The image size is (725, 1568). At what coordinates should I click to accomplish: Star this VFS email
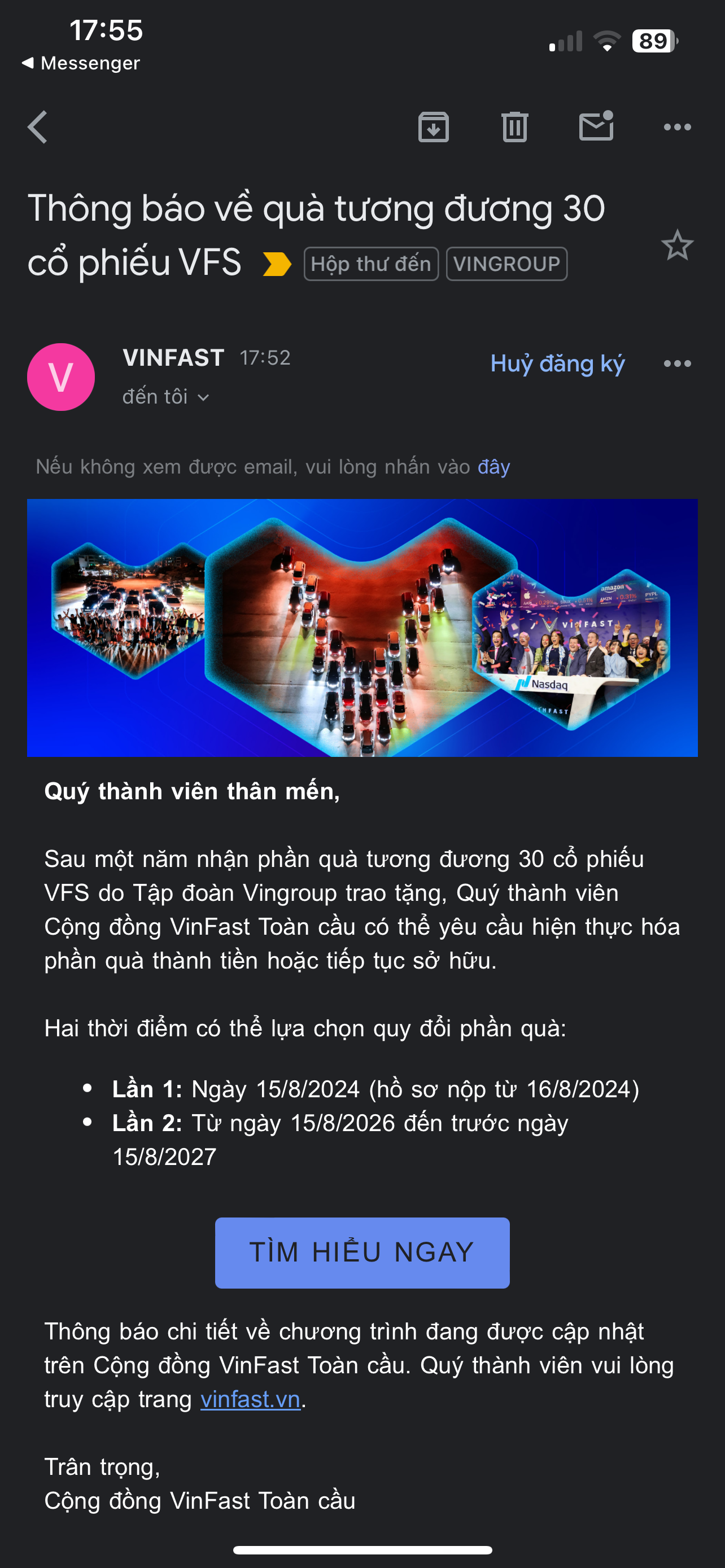[677, 246]
